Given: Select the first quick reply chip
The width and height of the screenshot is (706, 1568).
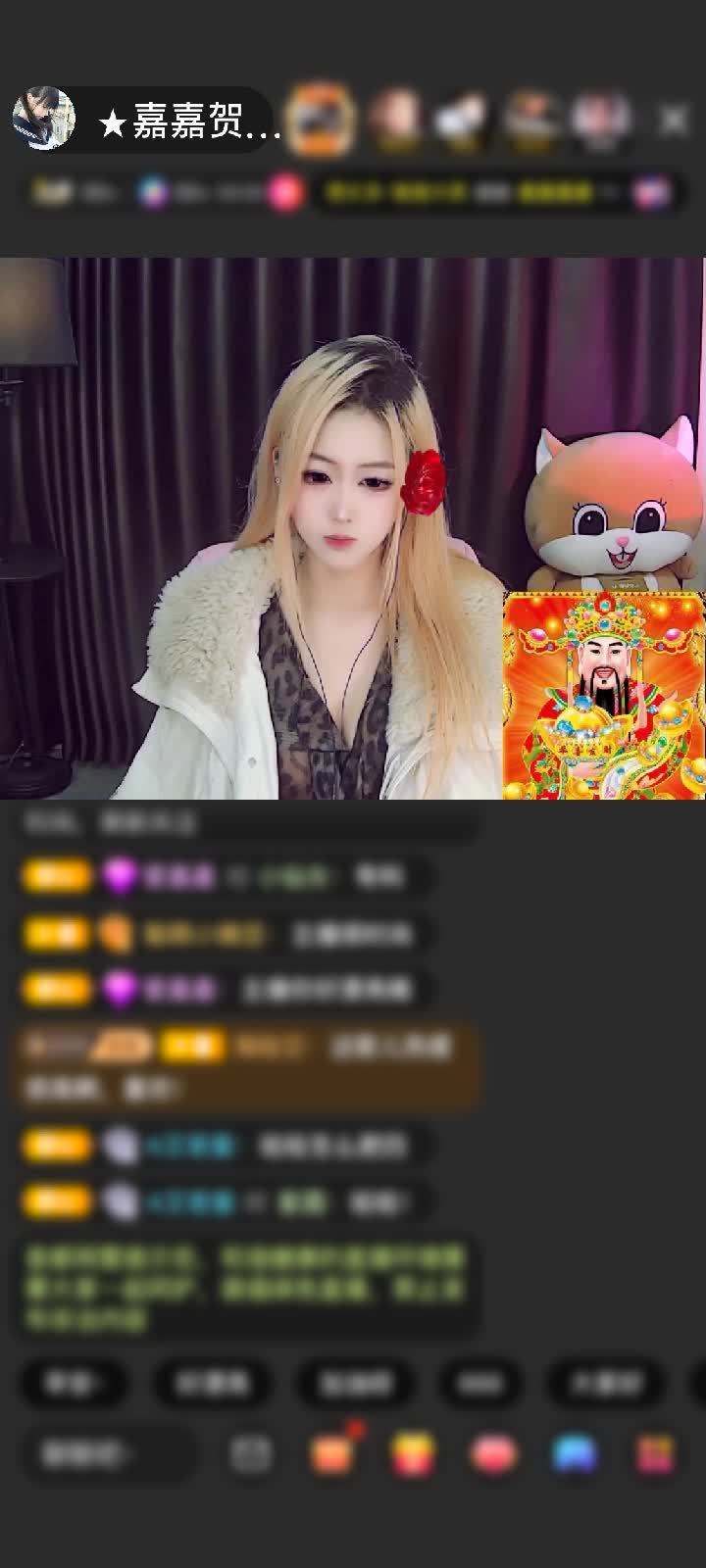Looking at the screenshot, I should (73, 1383).
